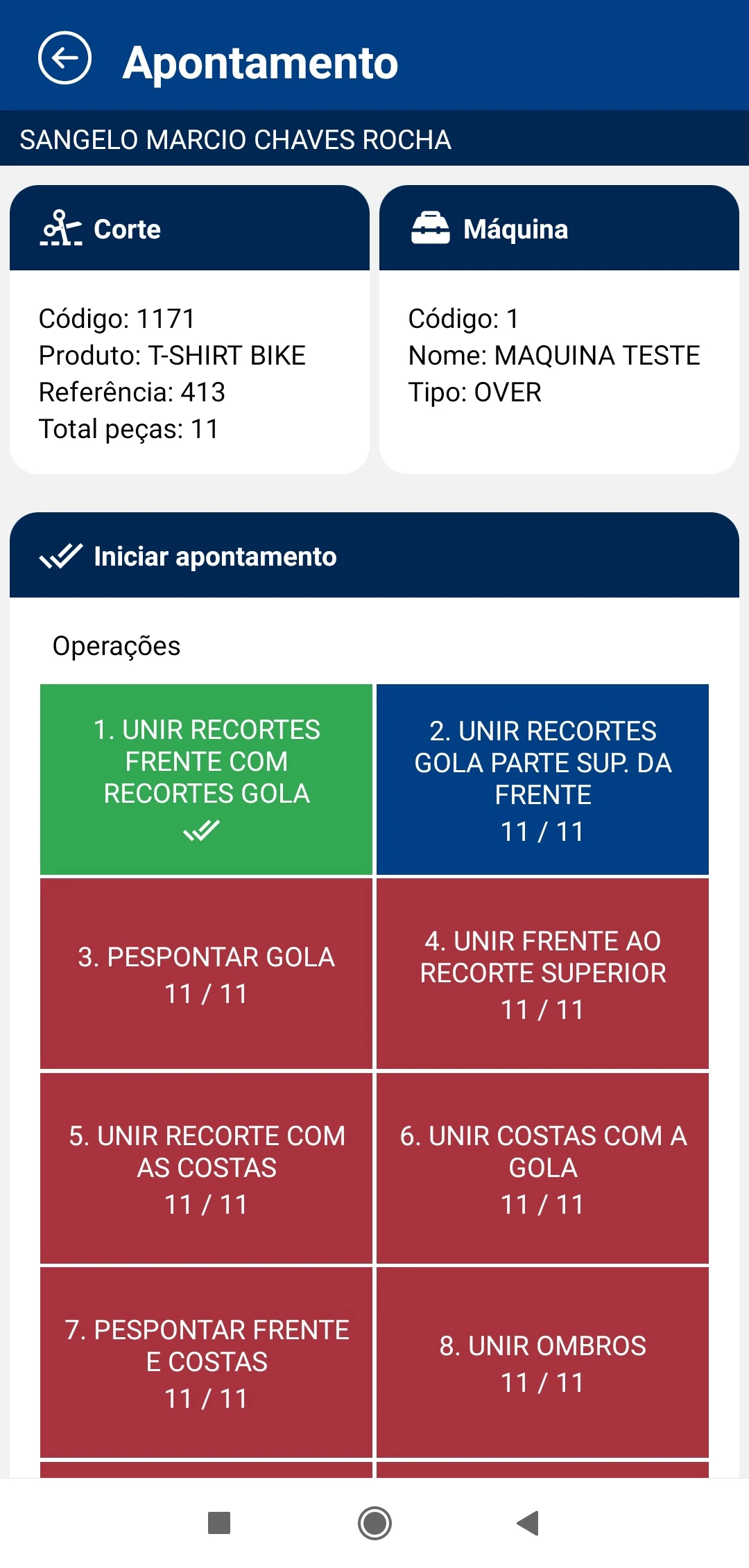This screenshot has width=749, height=1568.
Task: Tap the Iniciar apontamento header bar
Action: (x=374, y=556)
